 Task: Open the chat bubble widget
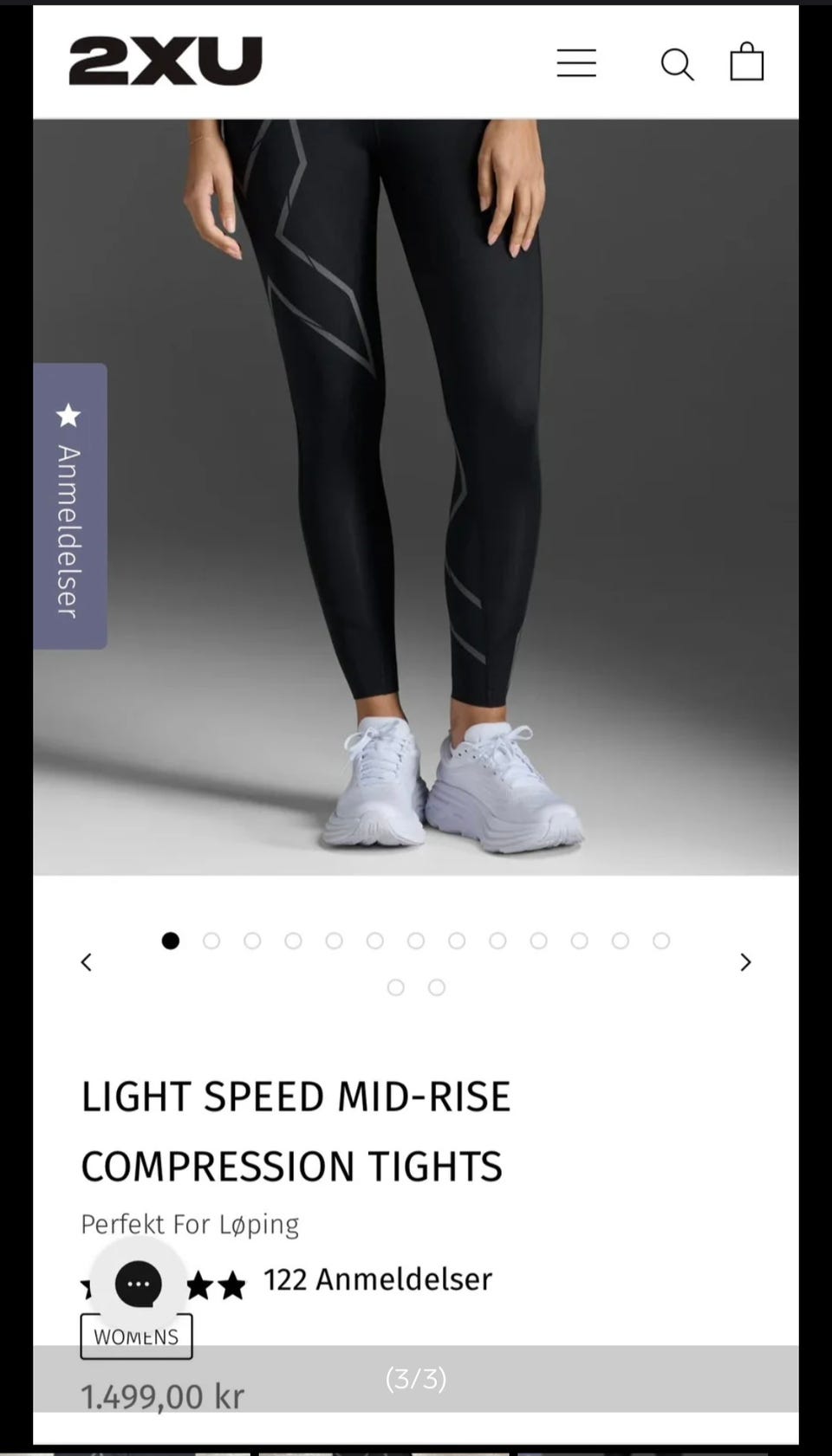click(139, 1284)
